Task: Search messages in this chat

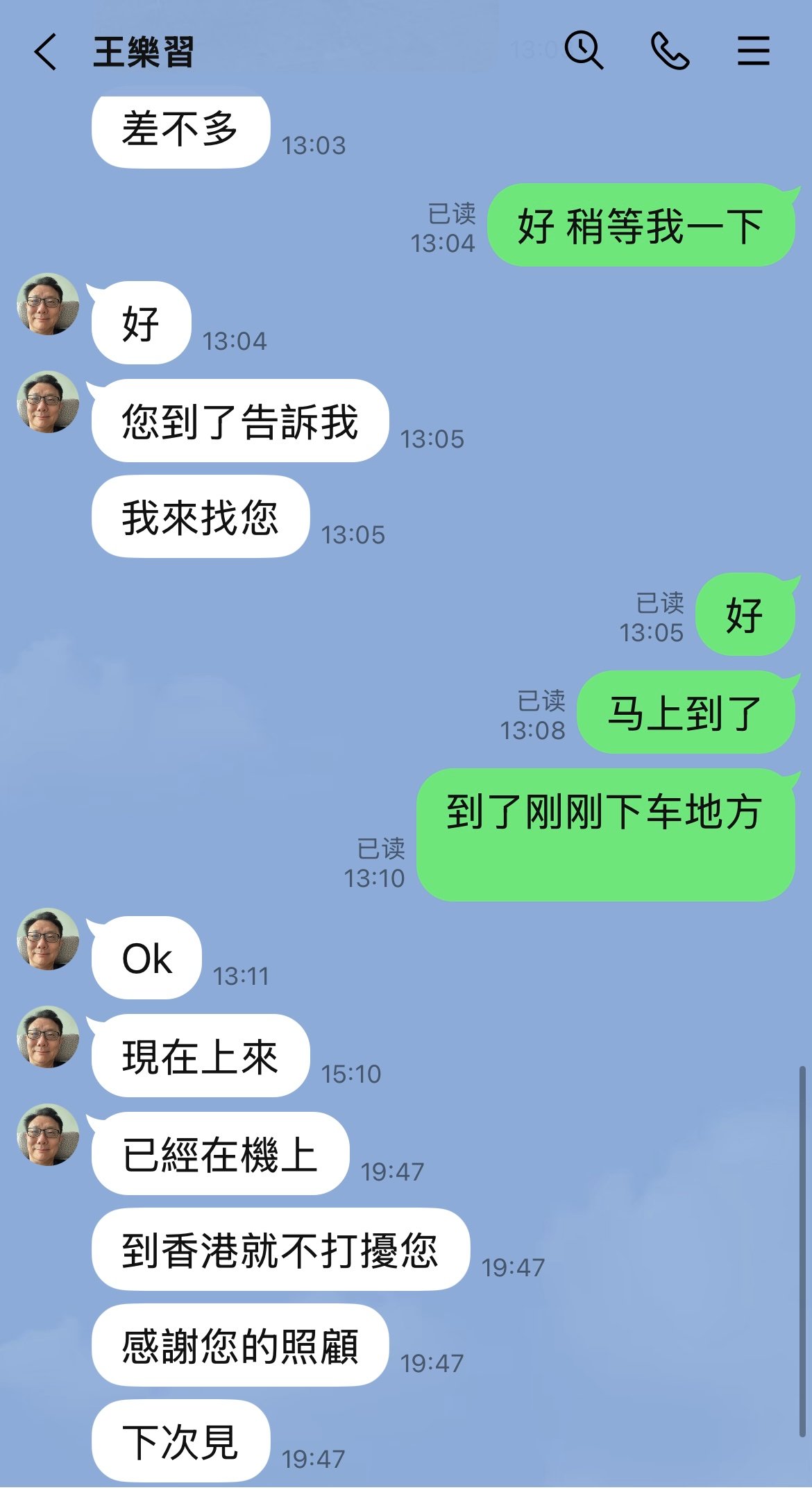Action: coord(583,51)
